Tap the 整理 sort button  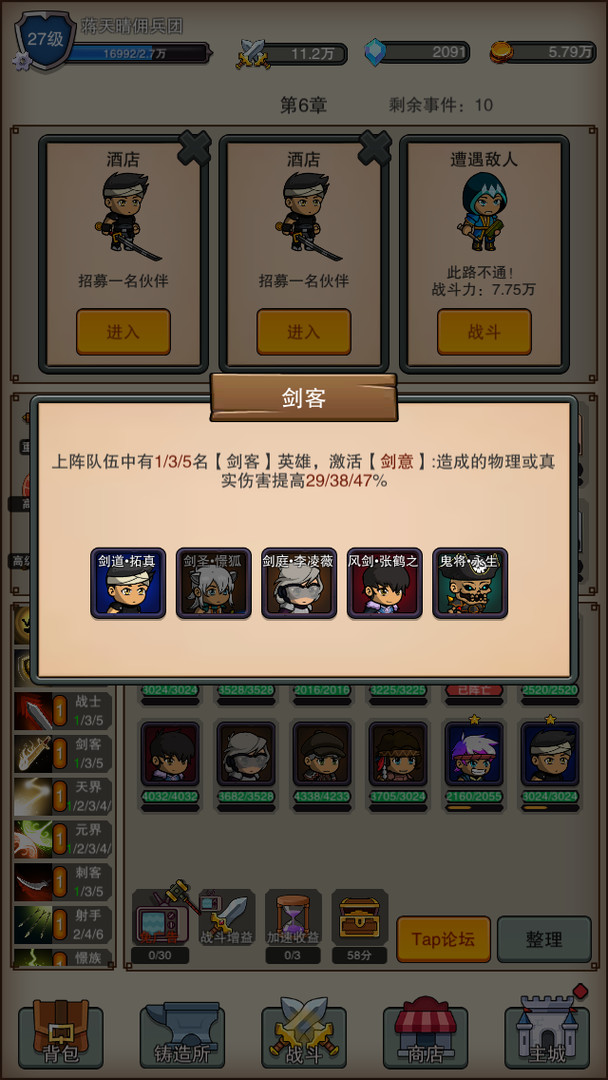544,939
